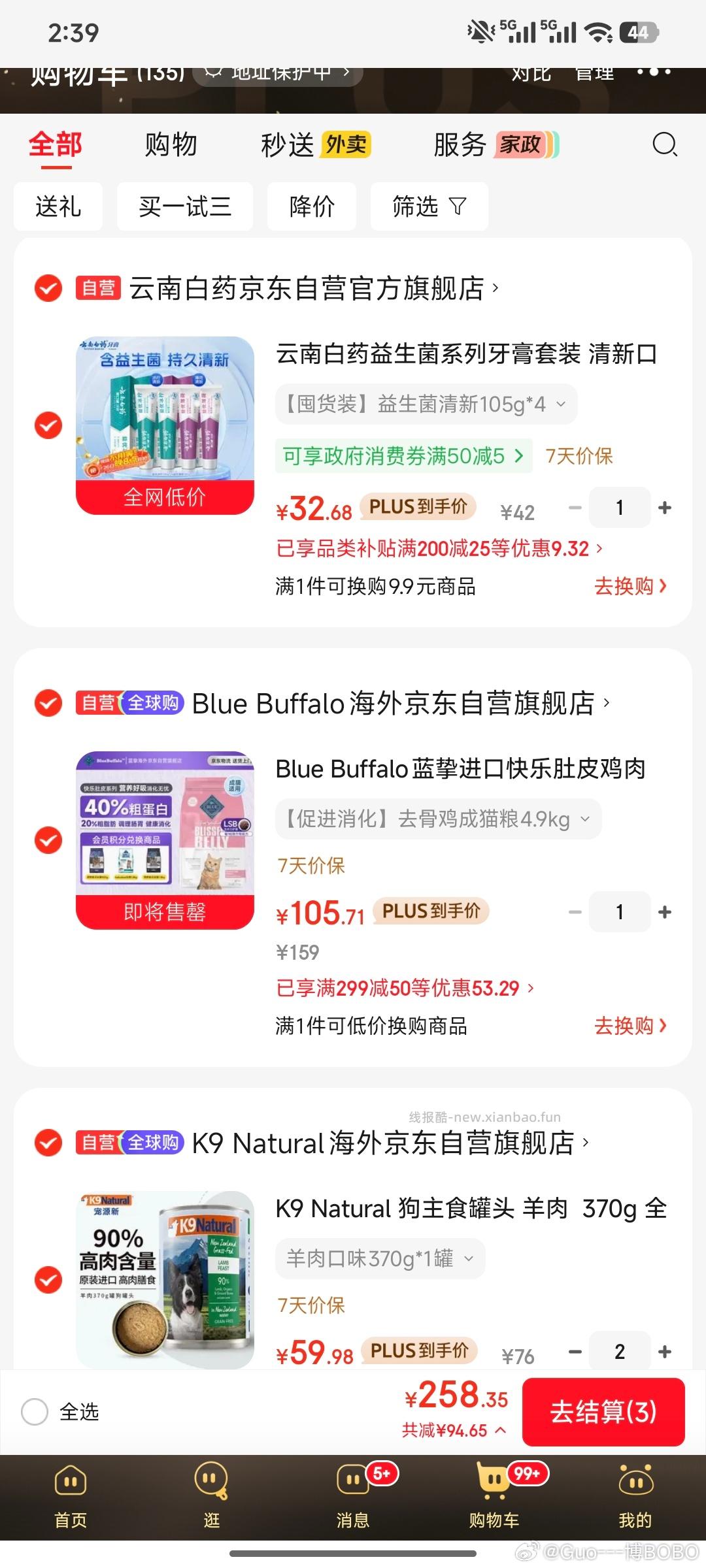Open the 羊肉口味370g*1罐 variant dropdown
The width and height of the screenshot is (706, 1568).
(381, 1258)
